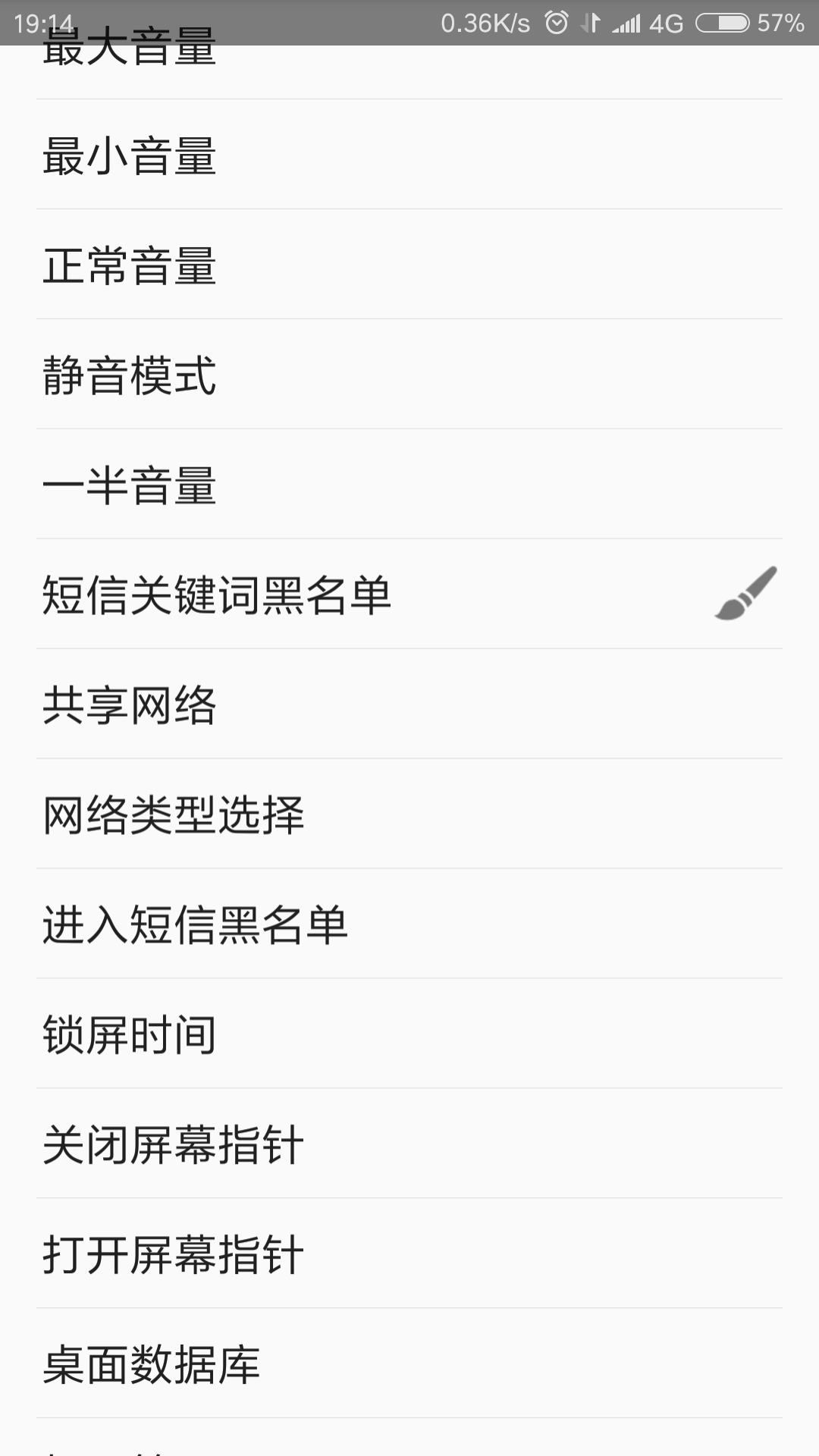
Task: Open the 共享网络 item
Action: [129, 705]
